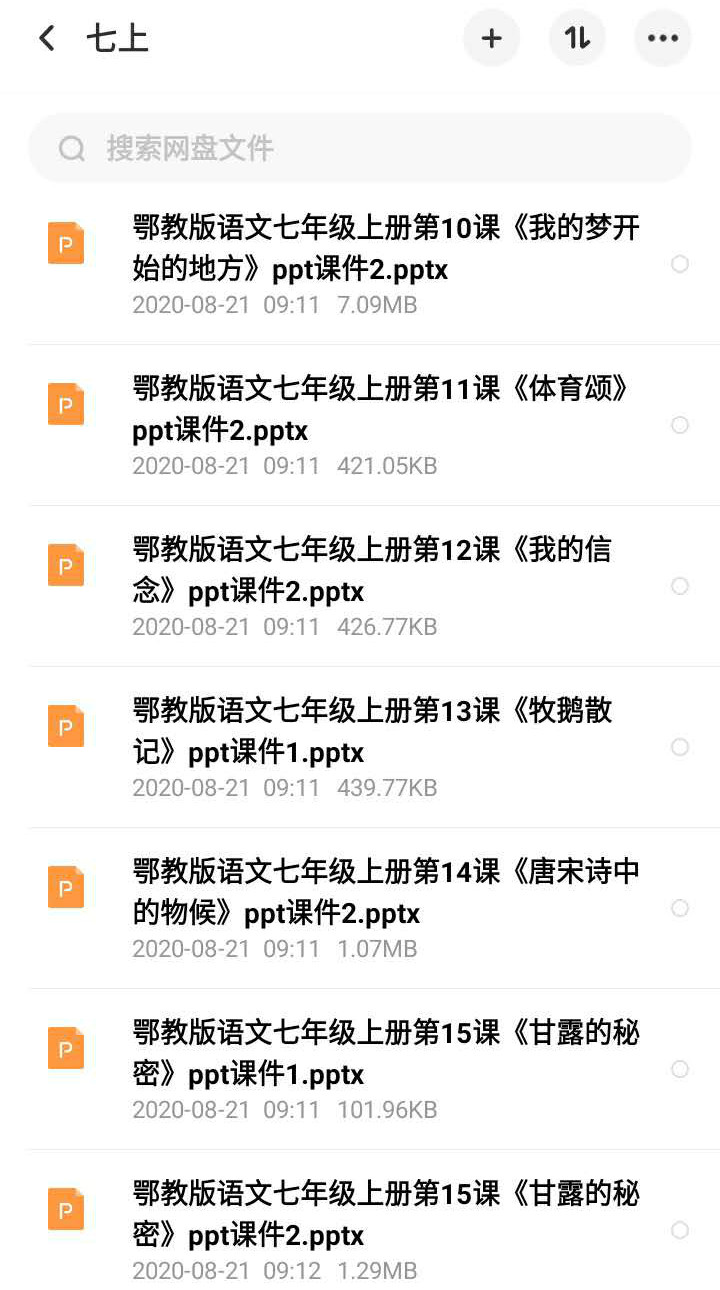Select the 第10课《我的梦开始的地方》file circle
The width and height of the screenshot is (720, 1290).
tap(680, 264)
